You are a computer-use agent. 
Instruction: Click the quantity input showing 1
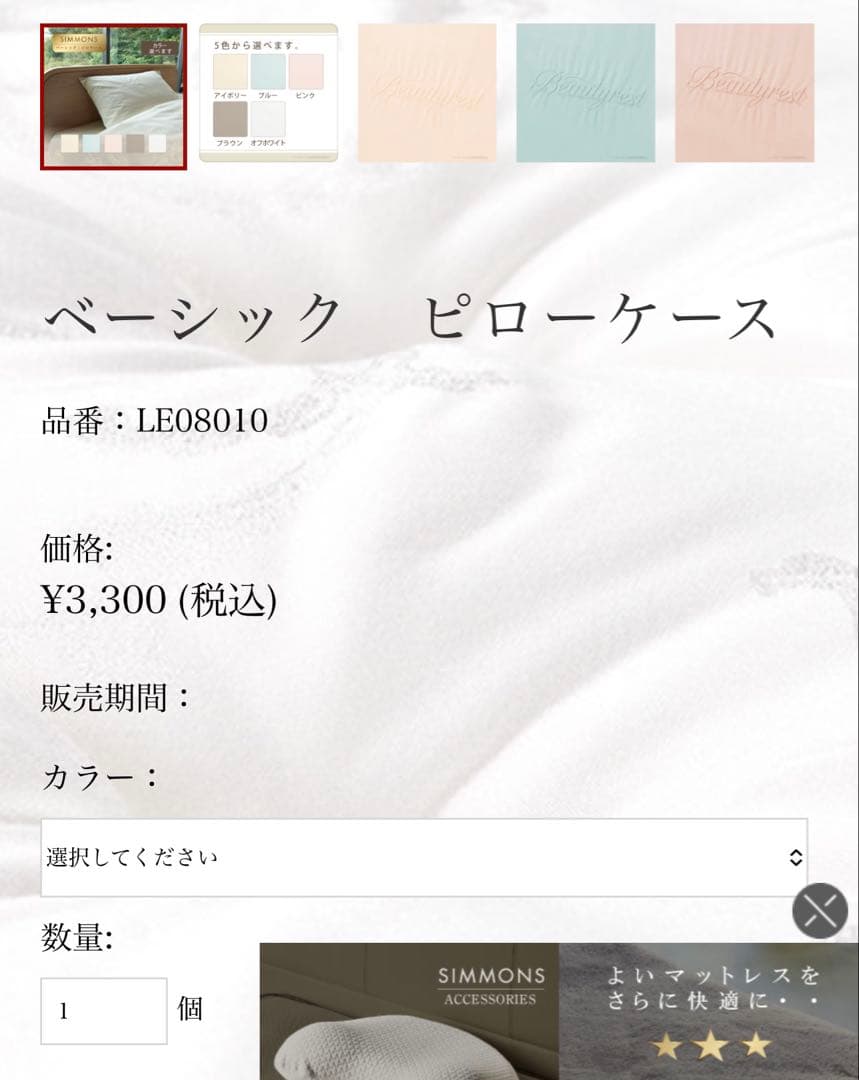102,1011
